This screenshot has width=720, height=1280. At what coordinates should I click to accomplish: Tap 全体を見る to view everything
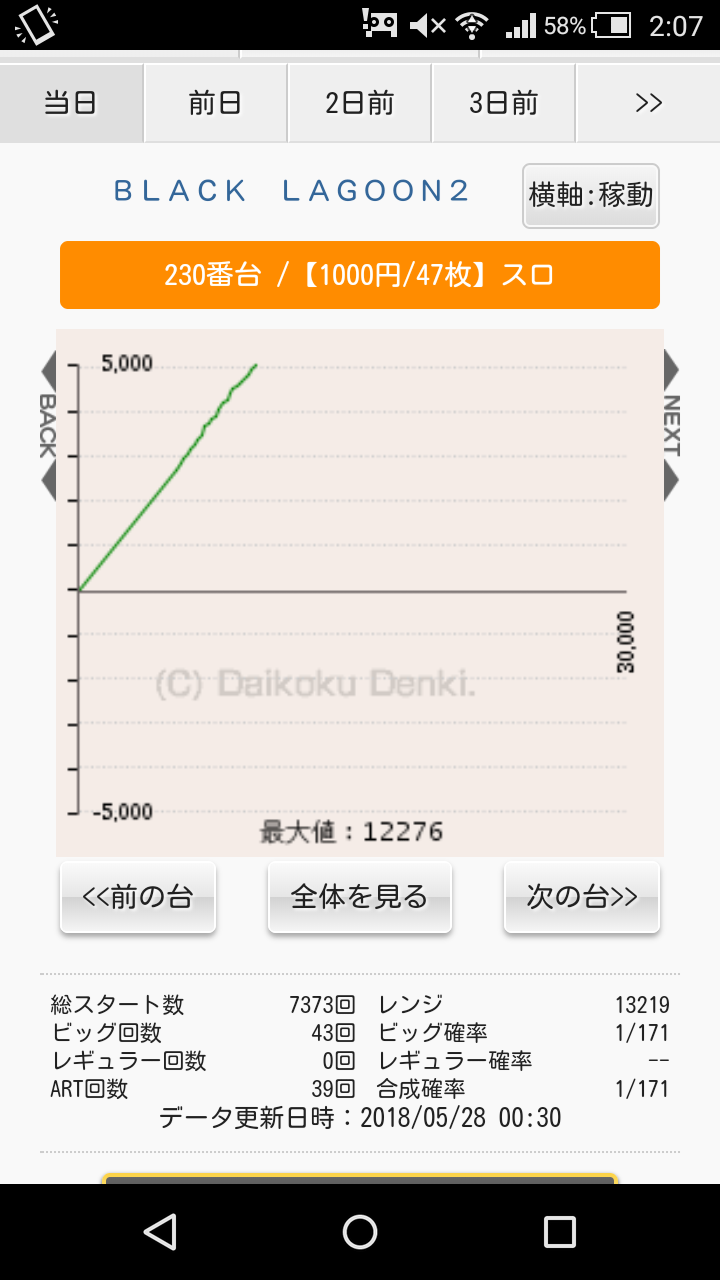pyautogui.click(x=360, y=897)
